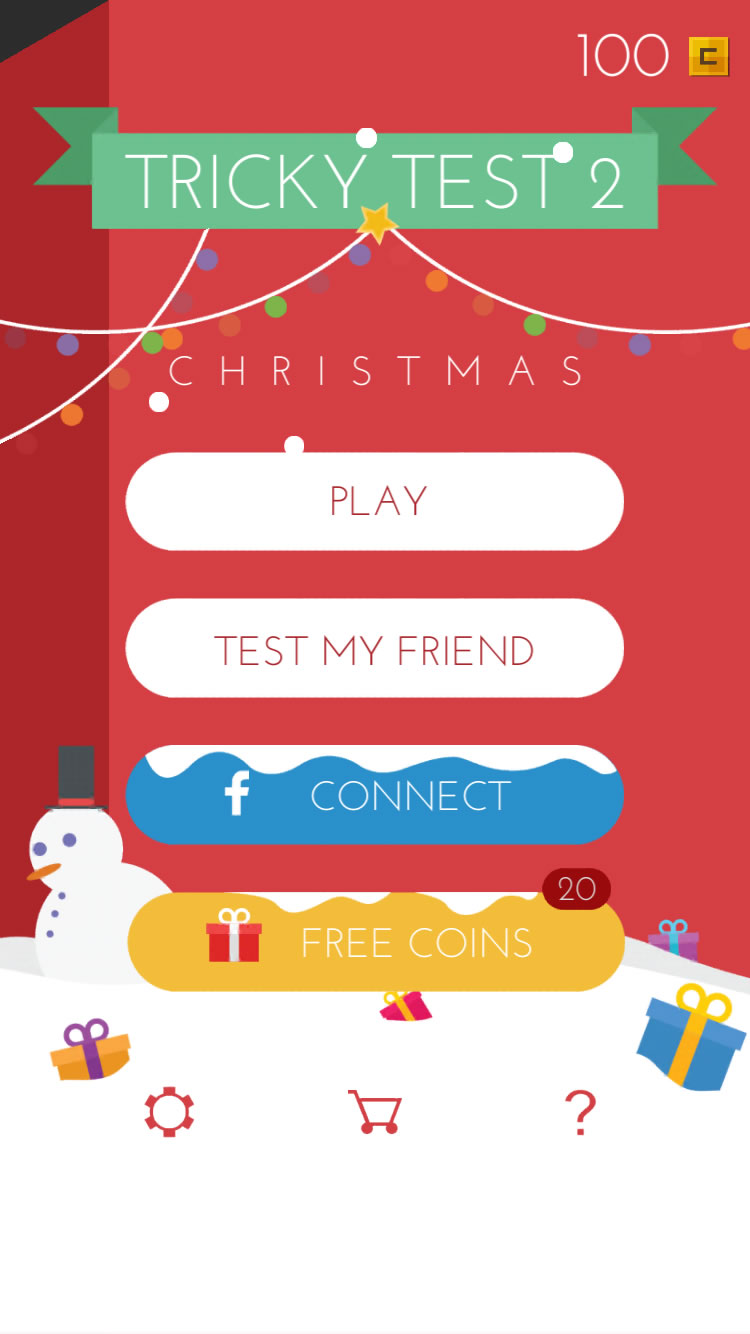
Task: Open the shop cart icon
Action: (x=375, y=1112)
